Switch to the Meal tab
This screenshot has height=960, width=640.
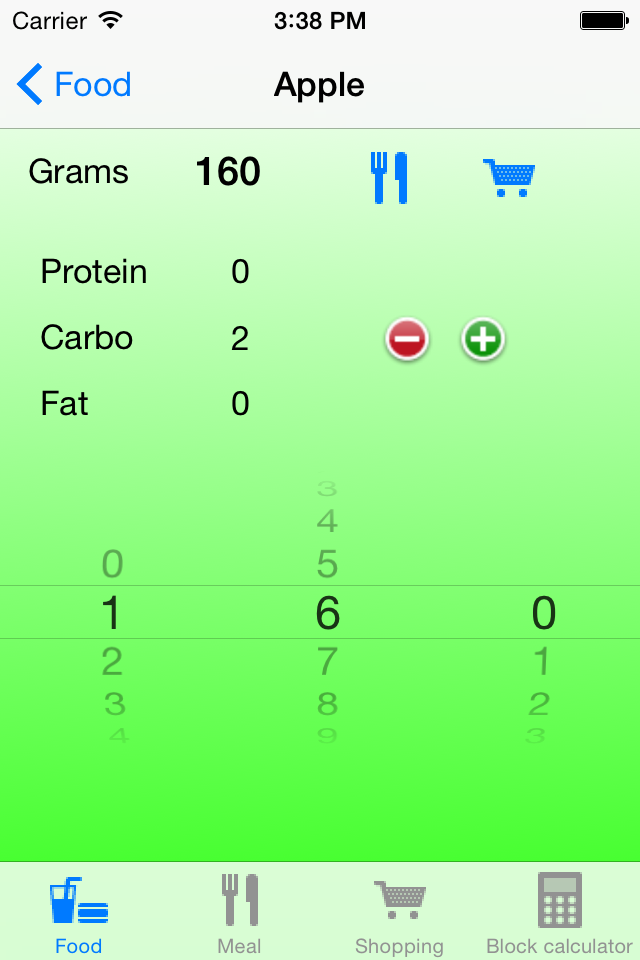click(239, 912)
